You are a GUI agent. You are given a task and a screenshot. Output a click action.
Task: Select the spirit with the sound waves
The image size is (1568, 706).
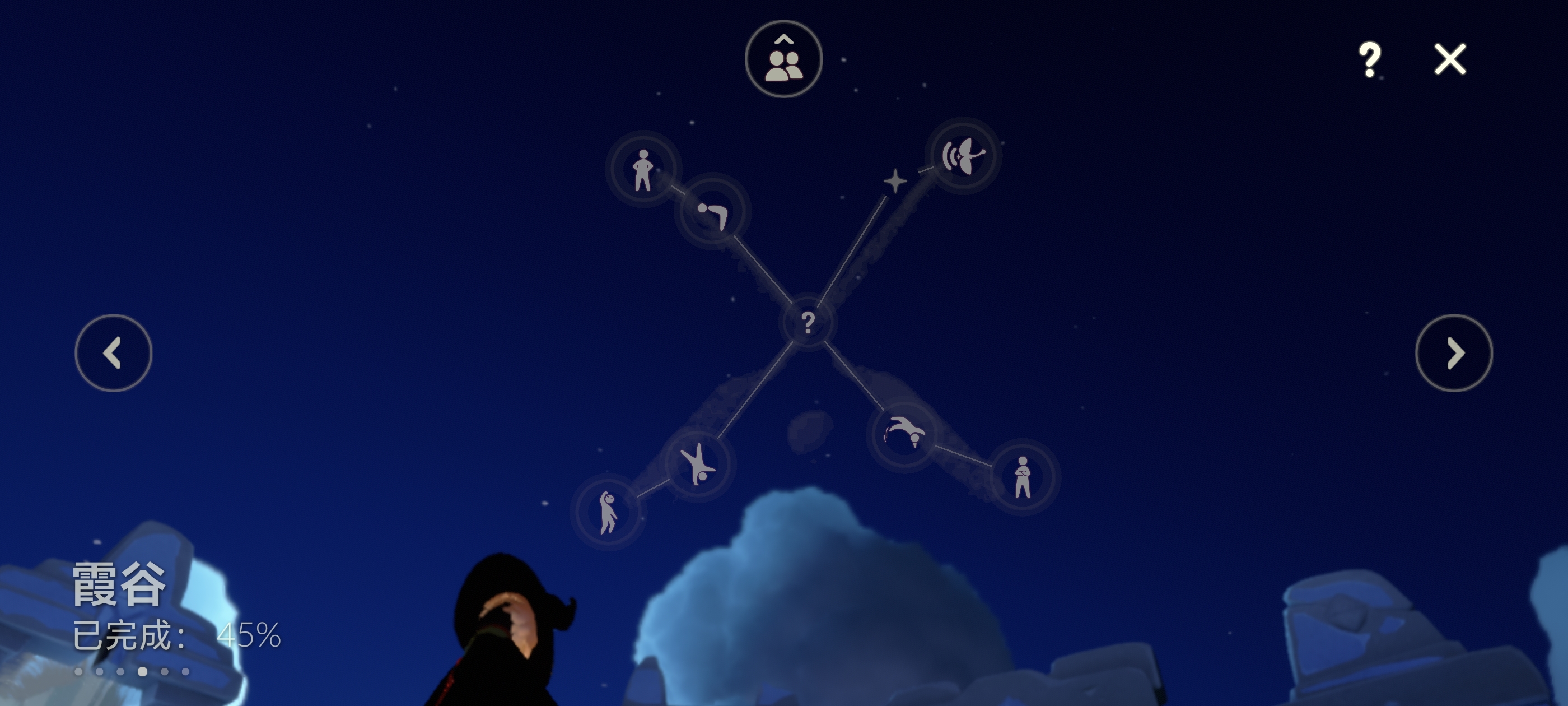[962, 156]
